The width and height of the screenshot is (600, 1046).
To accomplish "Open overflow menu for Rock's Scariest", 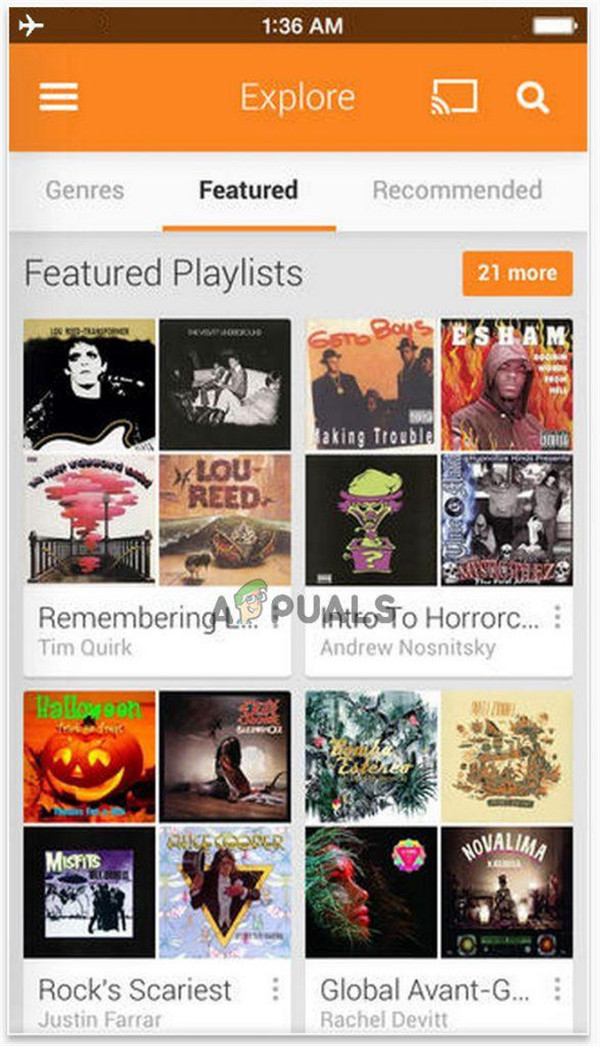I will pos(275,989).
